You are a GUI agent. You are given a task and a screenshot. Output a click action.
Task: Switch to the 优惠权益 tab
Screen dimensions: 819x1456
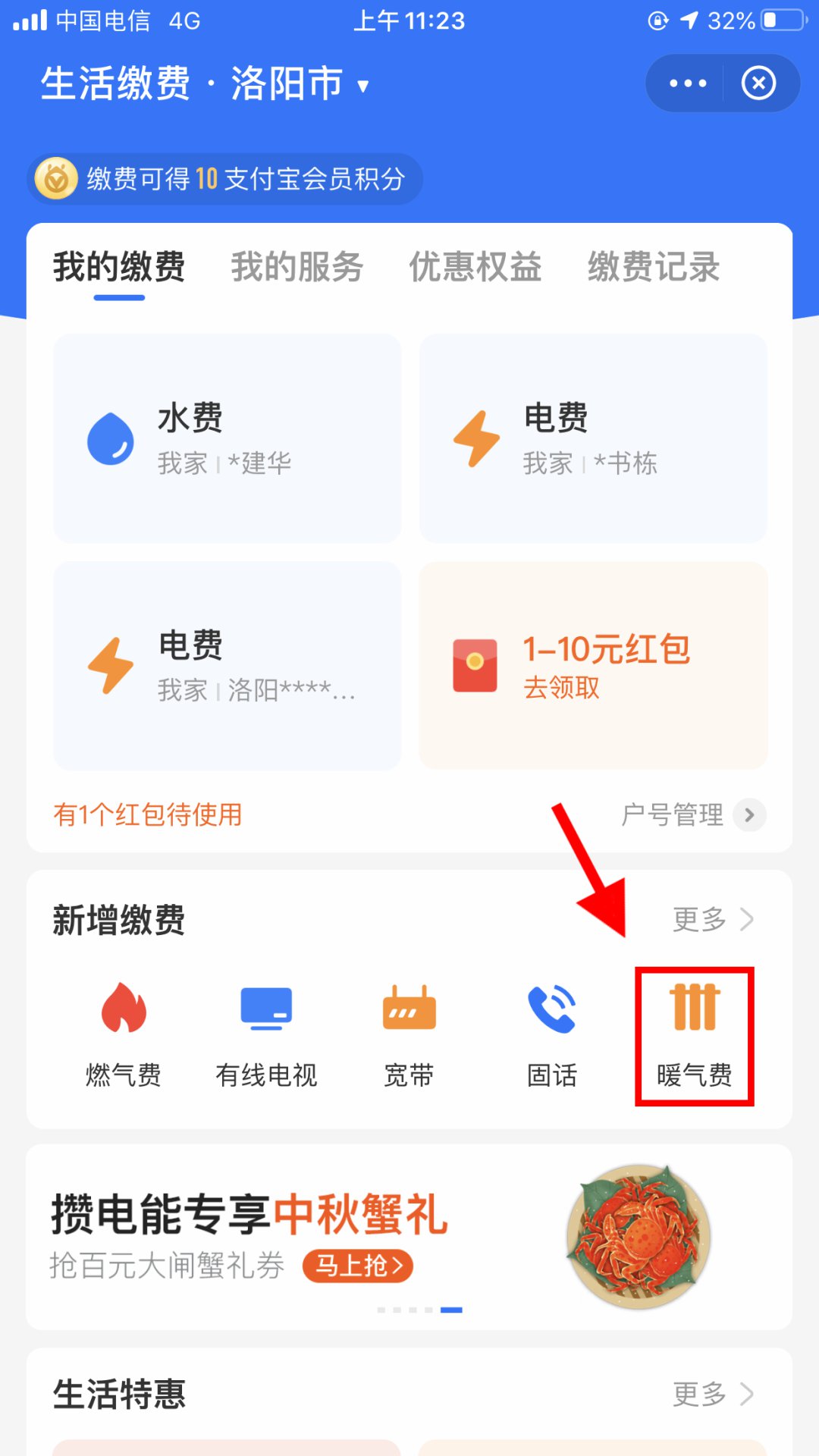click(x=475, y=267)
